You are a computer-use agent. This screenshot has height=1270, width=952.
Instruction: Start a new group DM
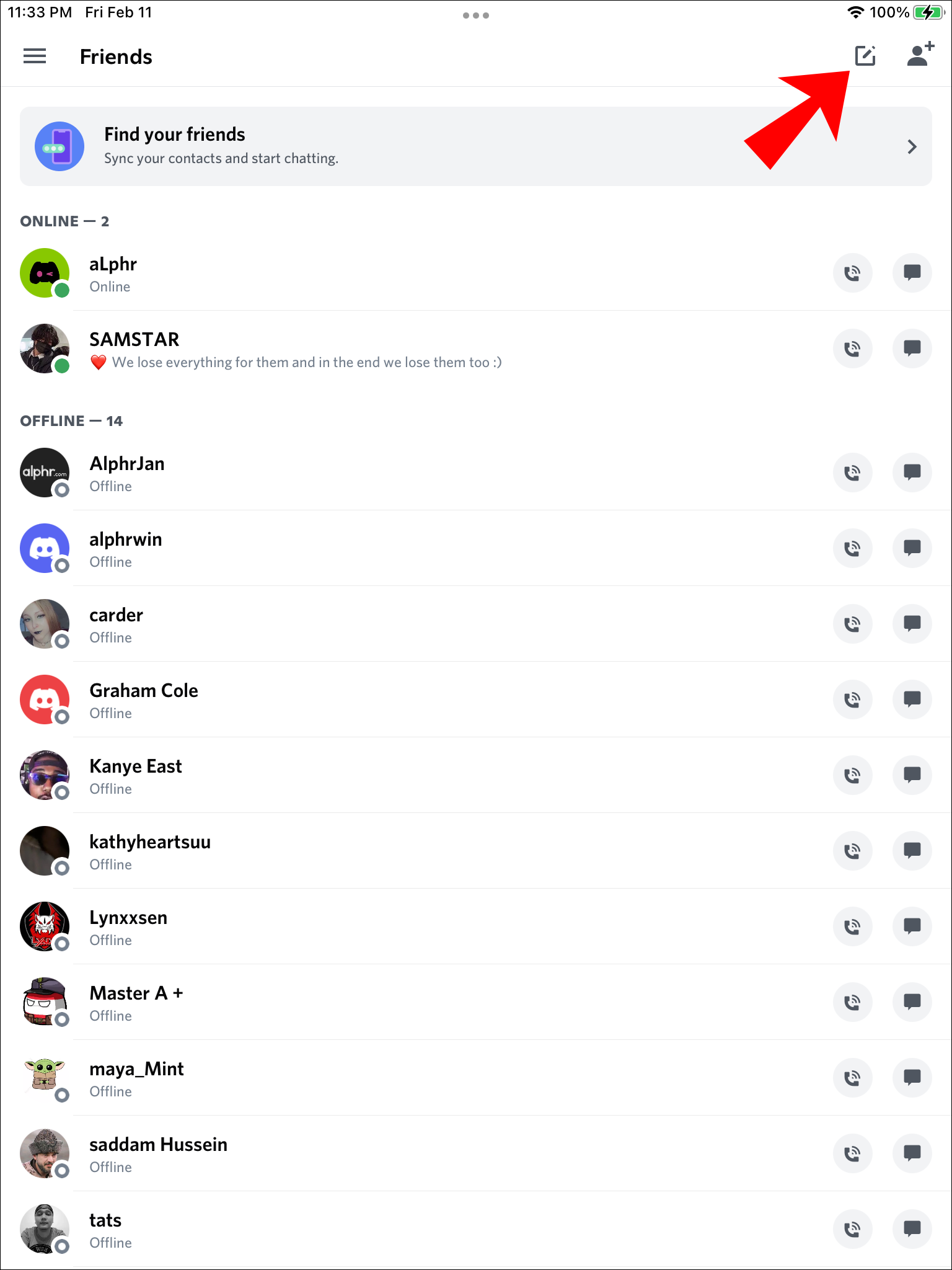[x=865, y=56]
